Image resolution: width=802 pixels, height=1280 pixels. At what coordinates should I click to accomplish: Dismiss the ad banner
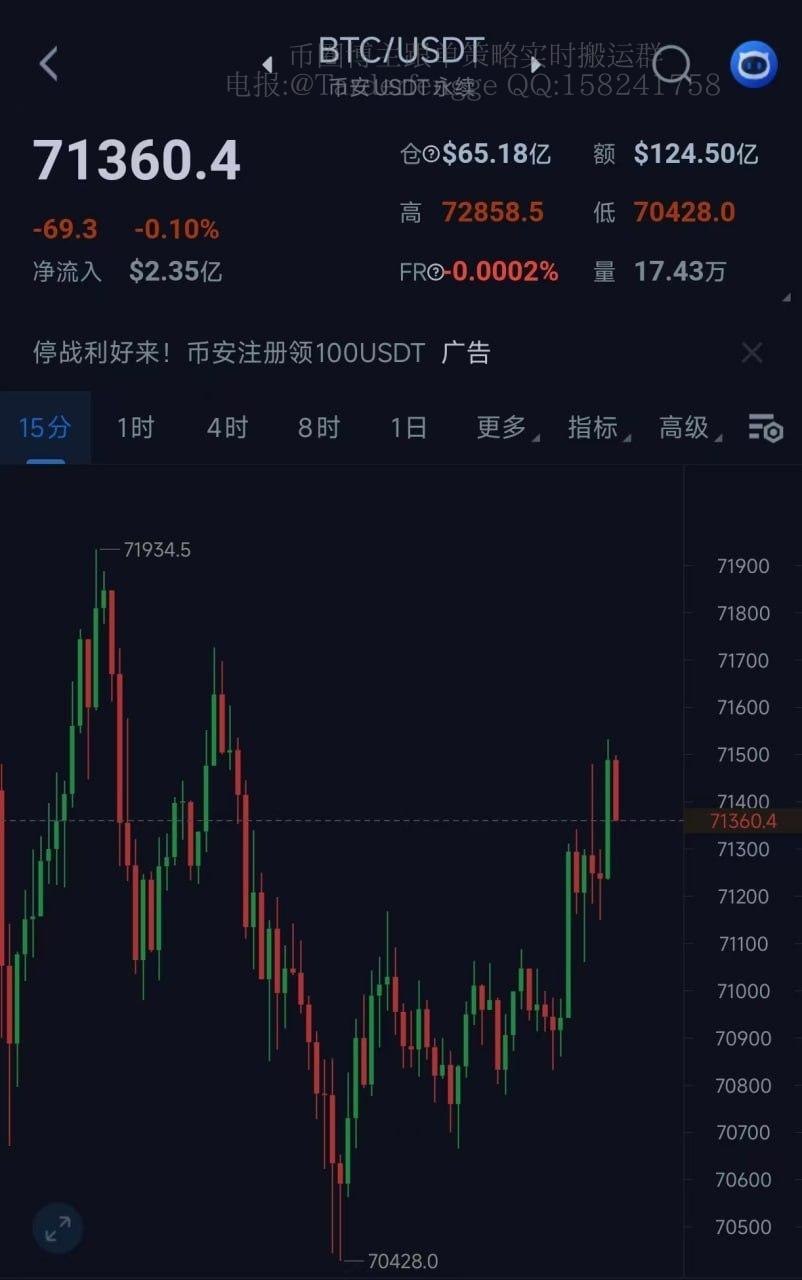click(751, 353)
